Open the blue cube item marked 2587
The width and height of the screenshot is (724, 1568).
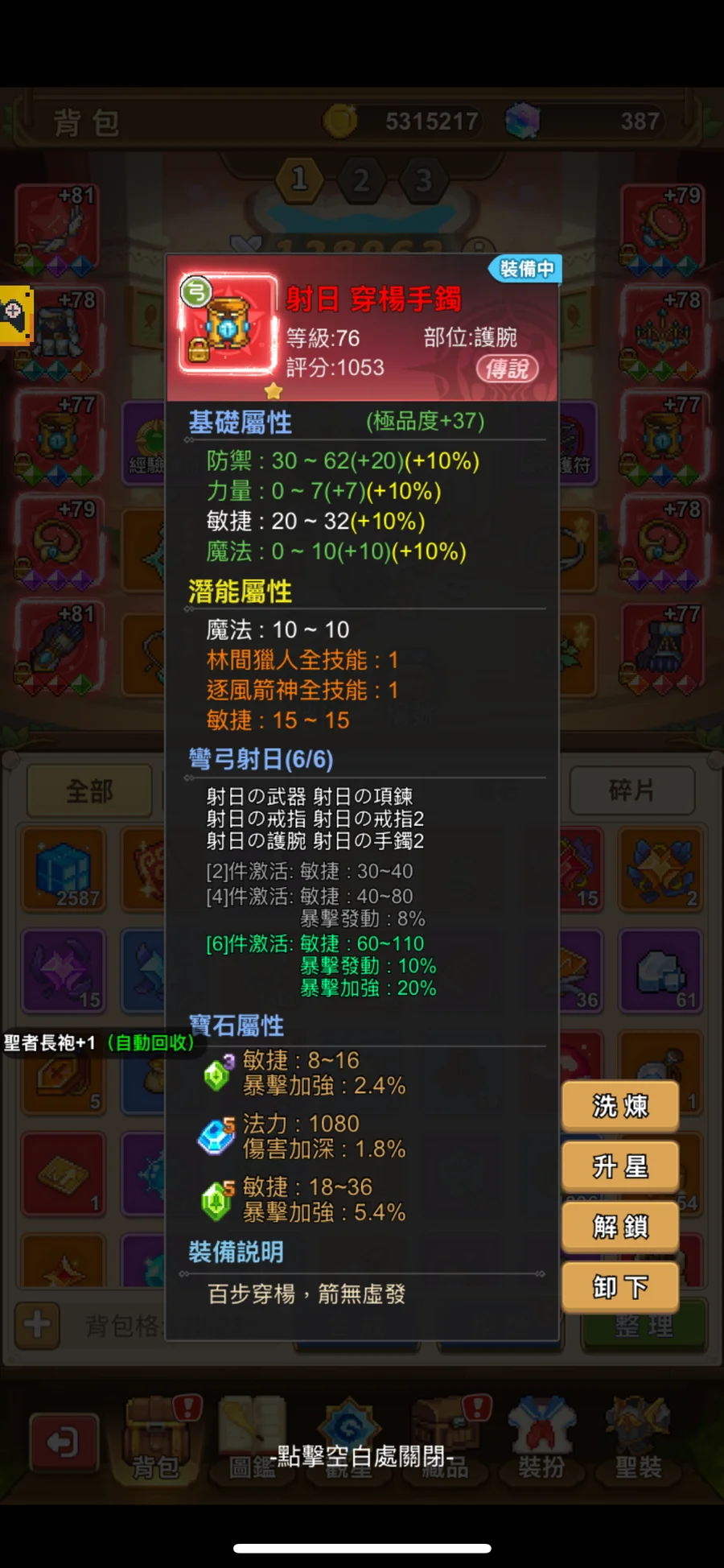[64, 869]
